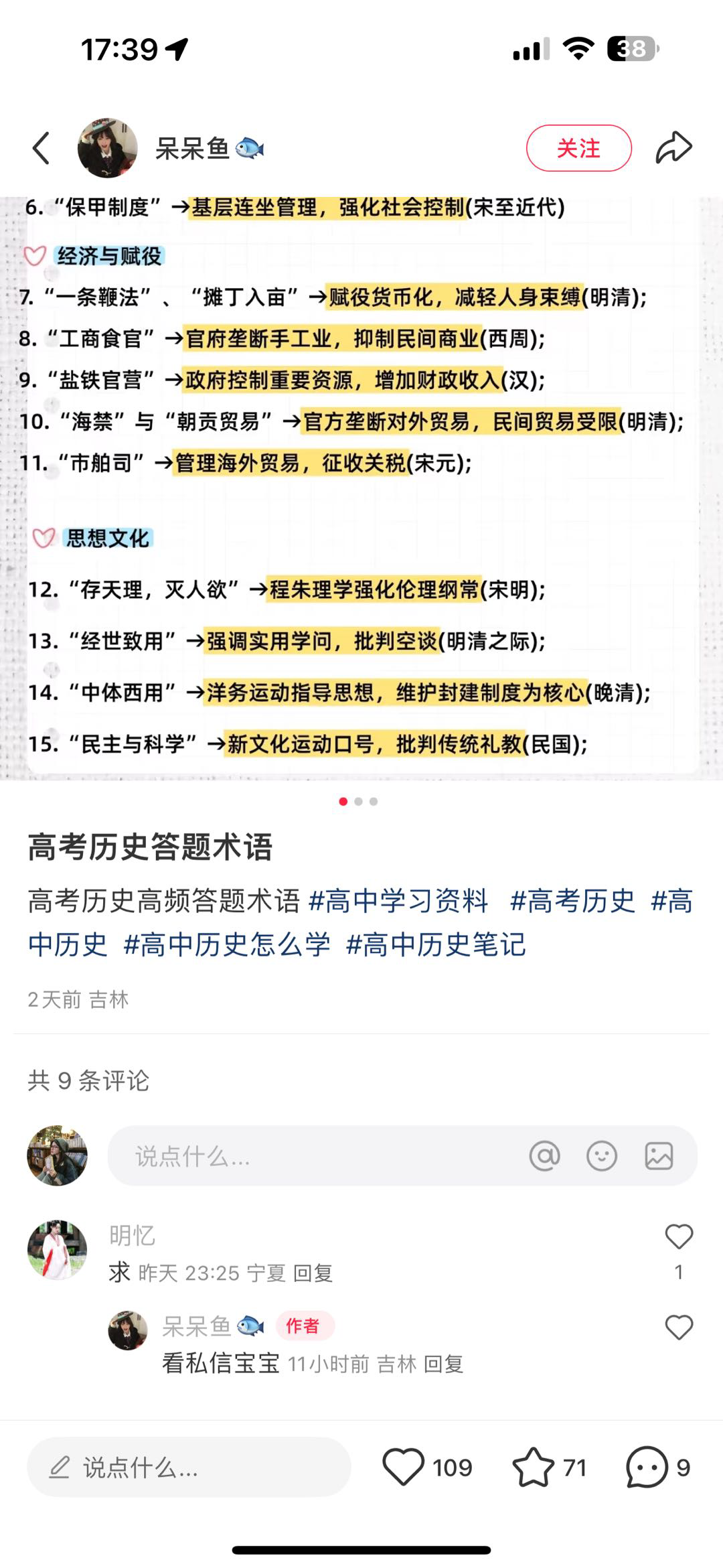Image resolution: width=723 pixels, height=1568 pixels.
Task: Open hashtag #高中学习资料
Action: [x=398, y=902]
